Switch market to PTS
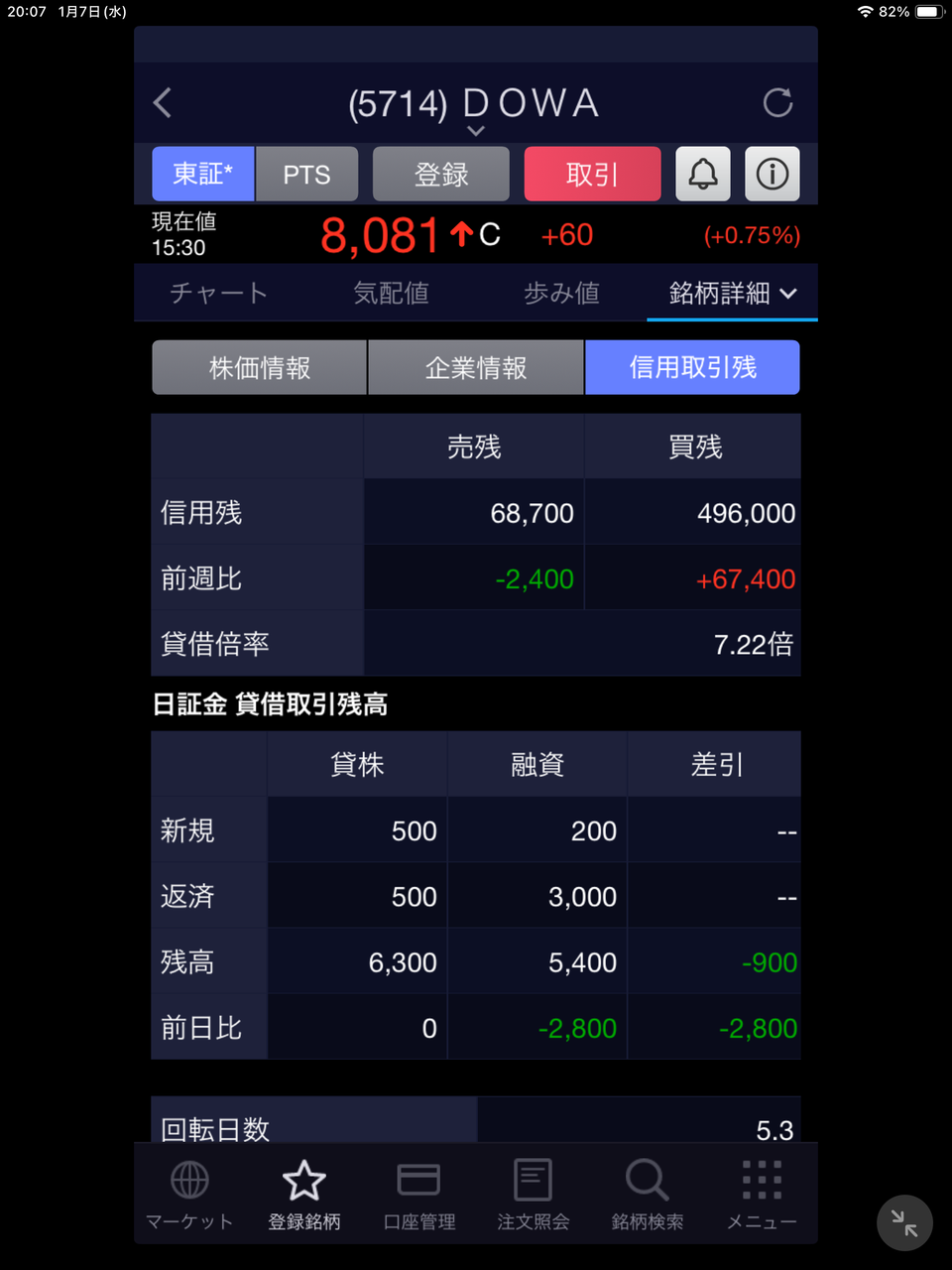 coord(307,174)
